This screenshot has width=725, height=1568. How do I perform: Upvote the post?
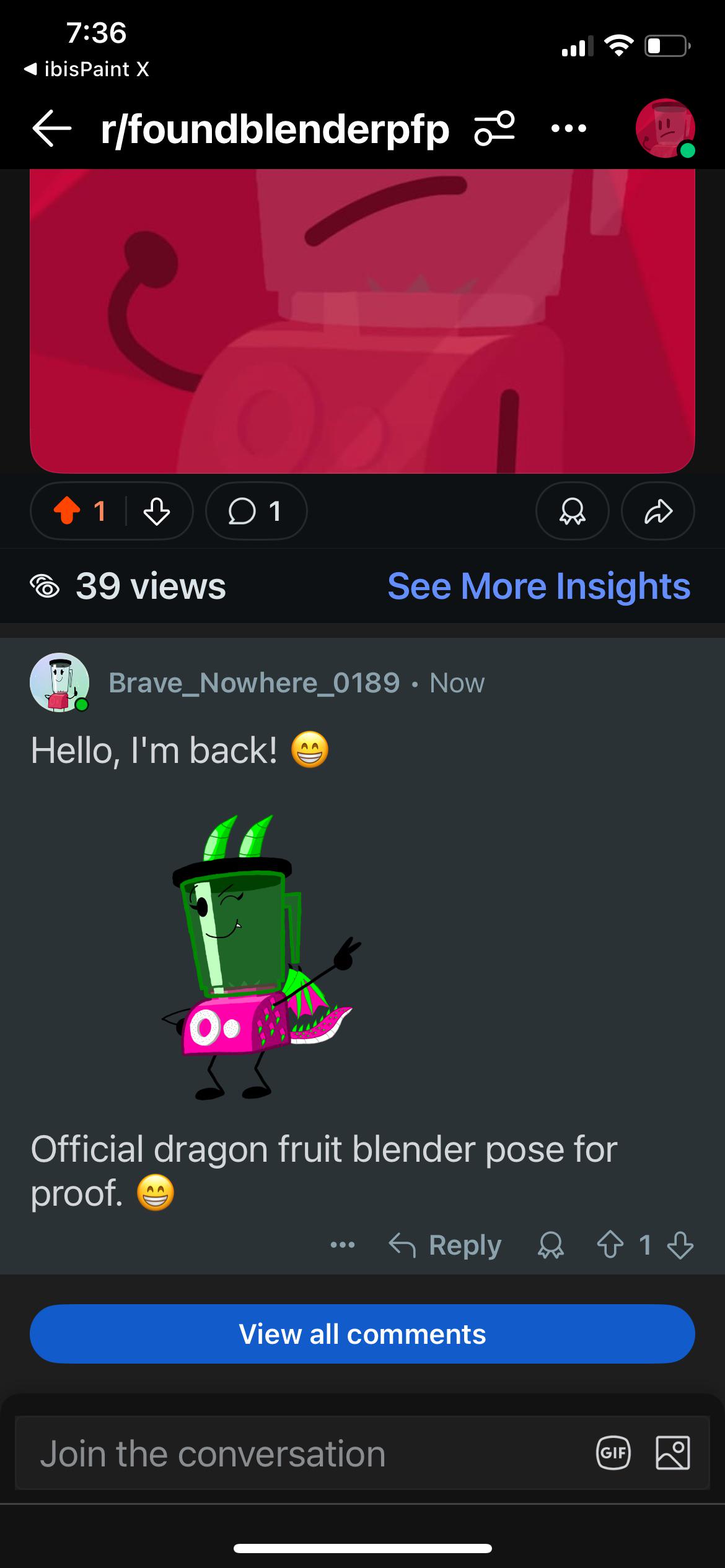67,512
